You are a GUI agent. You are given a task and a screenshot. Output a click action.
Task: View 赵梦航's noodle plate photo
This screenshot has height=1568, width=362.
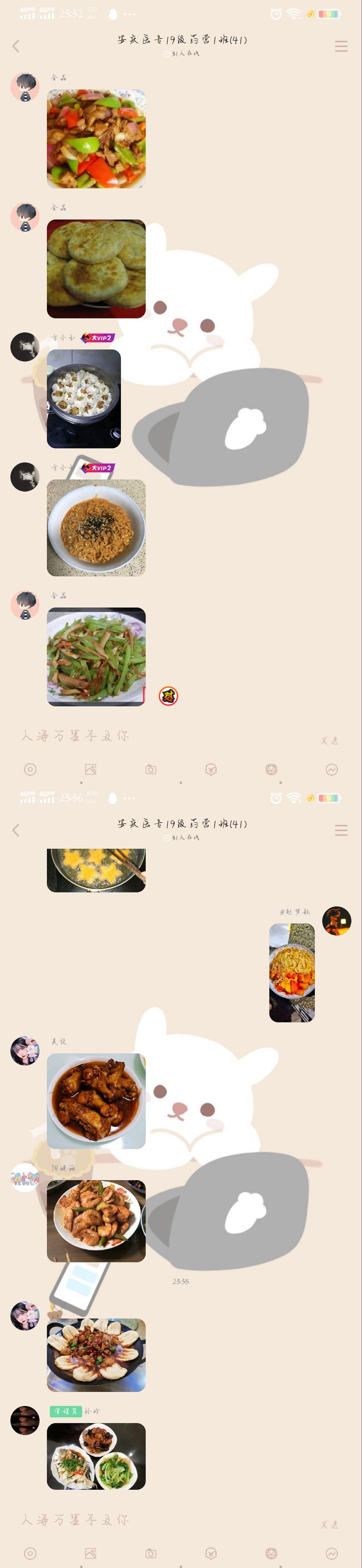[x=292, y=972]
